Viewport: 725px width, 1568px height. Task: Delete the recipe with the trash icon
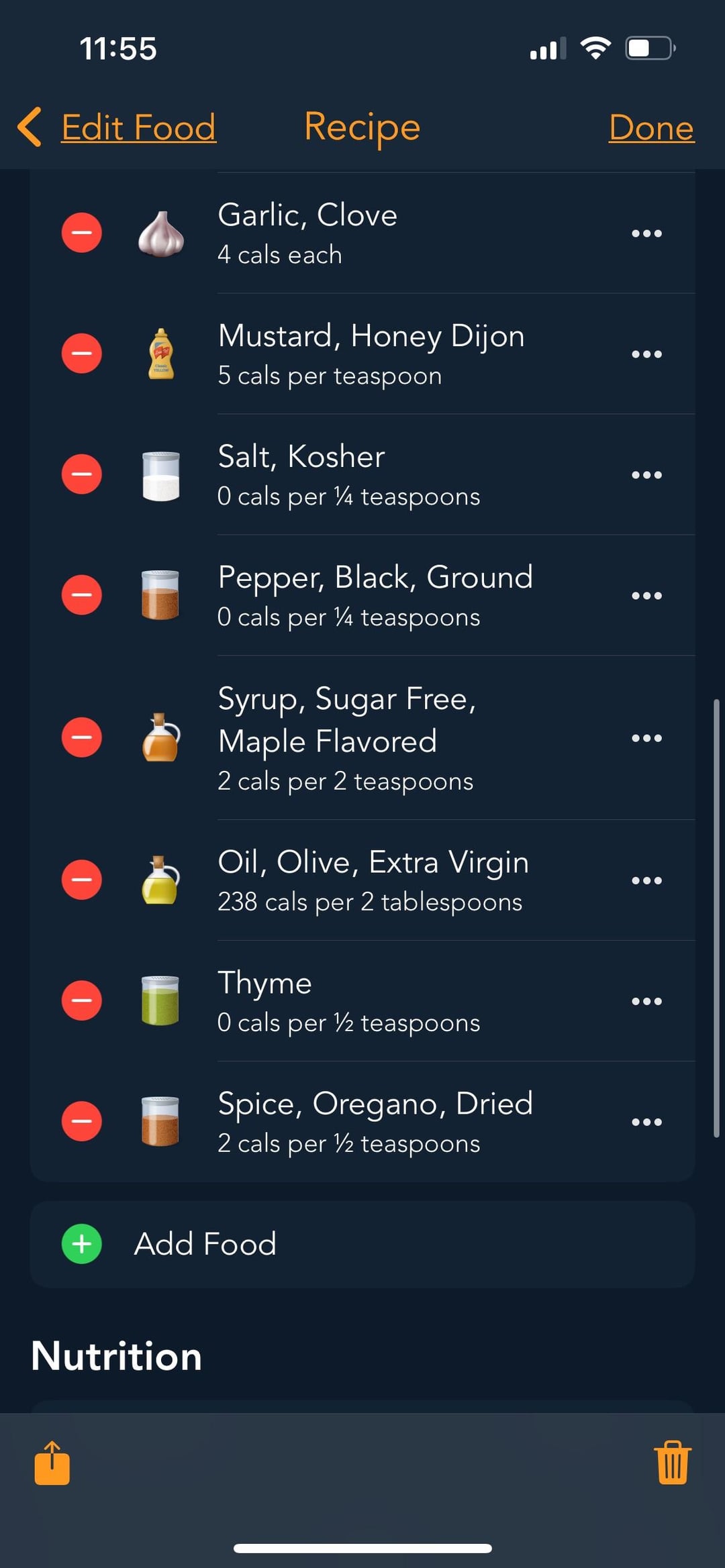tap(672, 1463)
